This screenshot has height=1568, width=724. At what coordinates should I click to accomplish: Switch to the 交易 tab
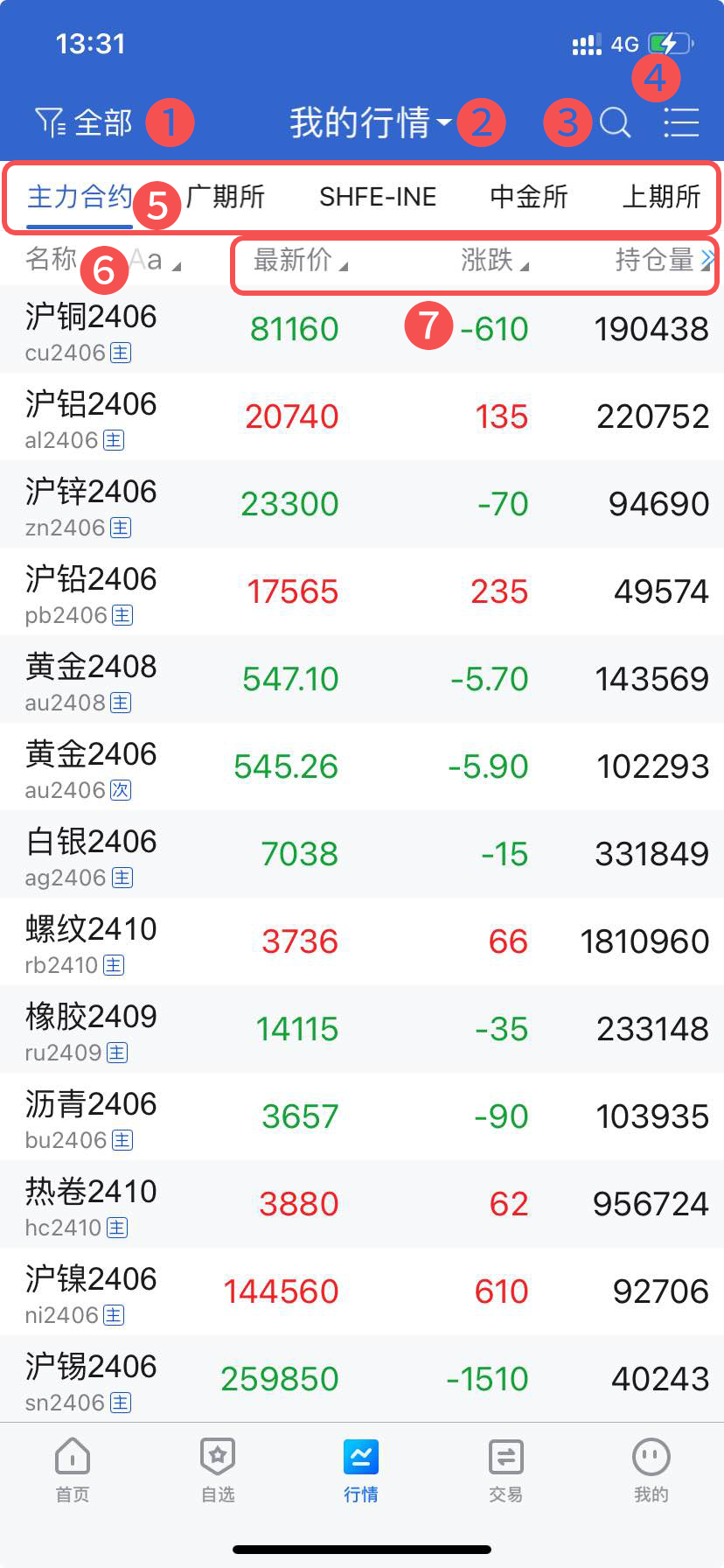[x=506, y=1470]
